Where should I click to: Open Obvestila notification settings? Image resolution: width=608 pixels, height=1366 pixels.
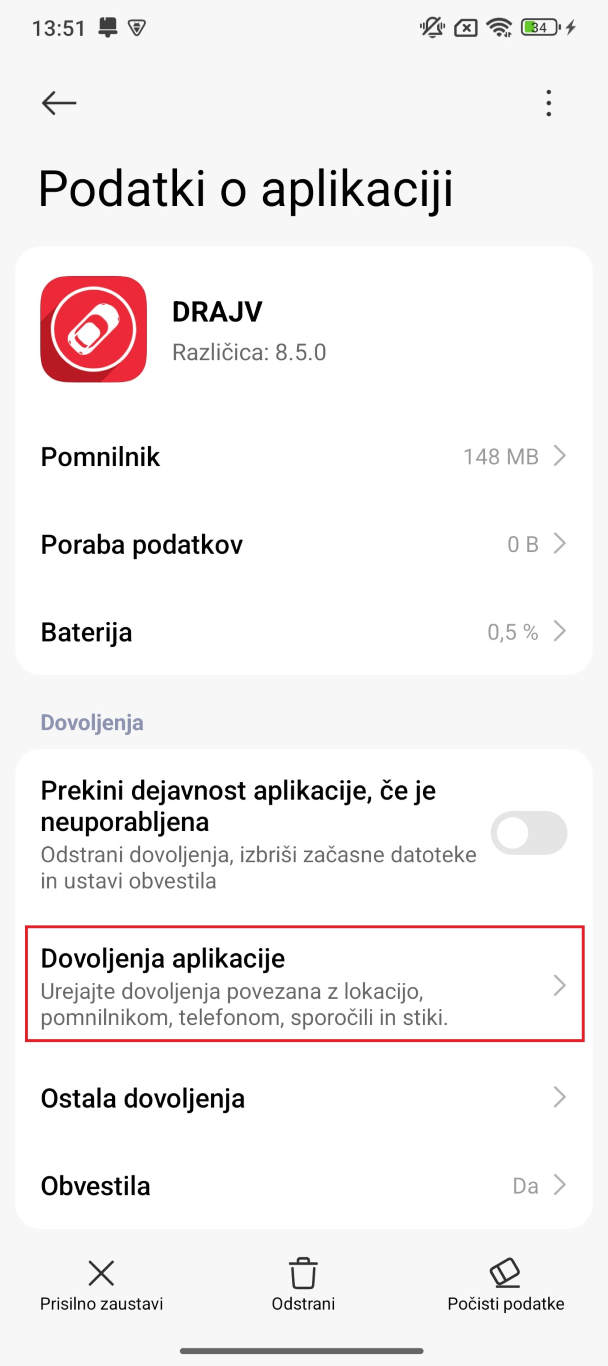click(304, 1186)
